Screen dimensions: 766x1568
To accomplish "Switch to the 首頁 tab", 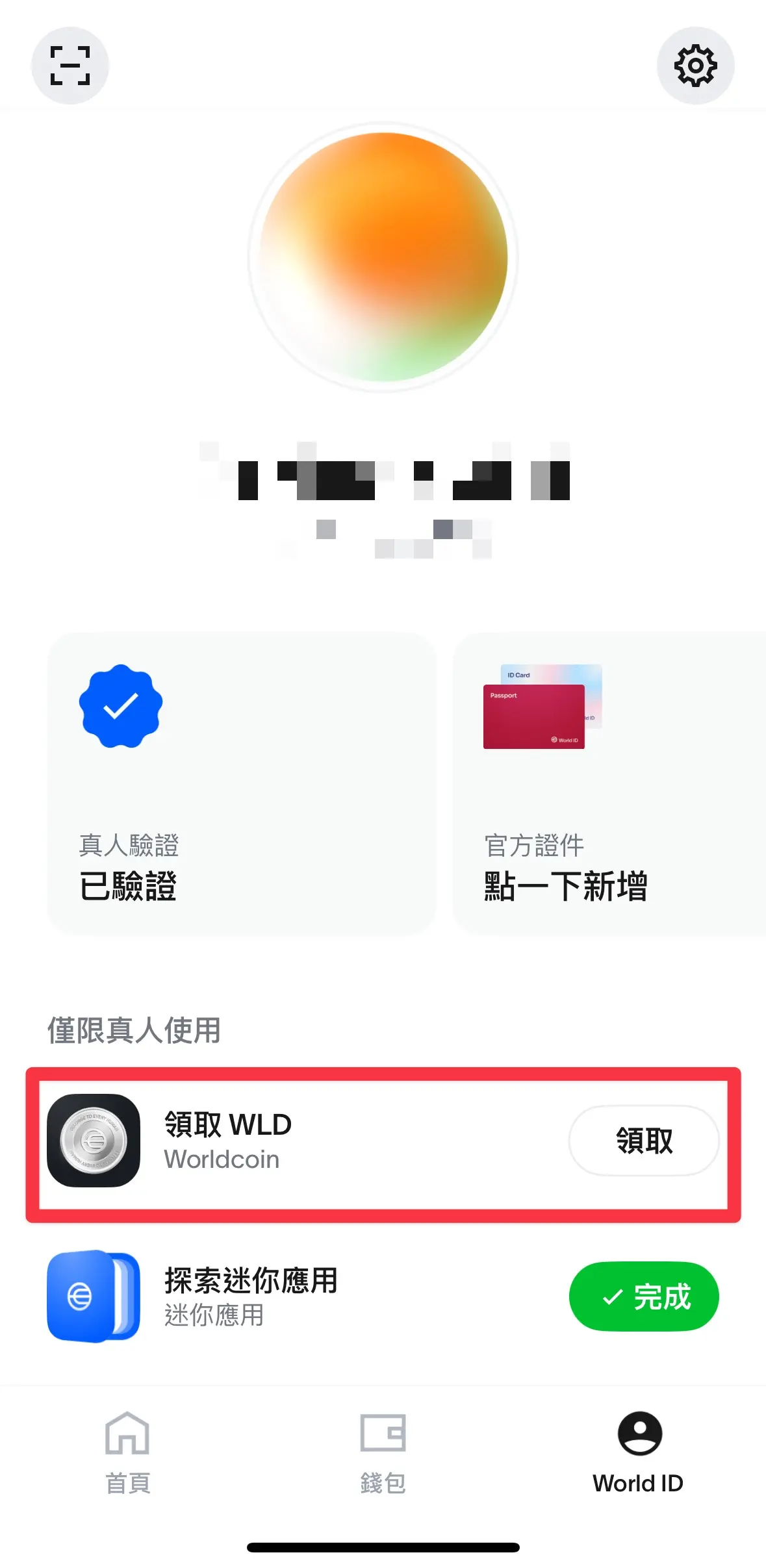I will click(x=127, y=1452).
